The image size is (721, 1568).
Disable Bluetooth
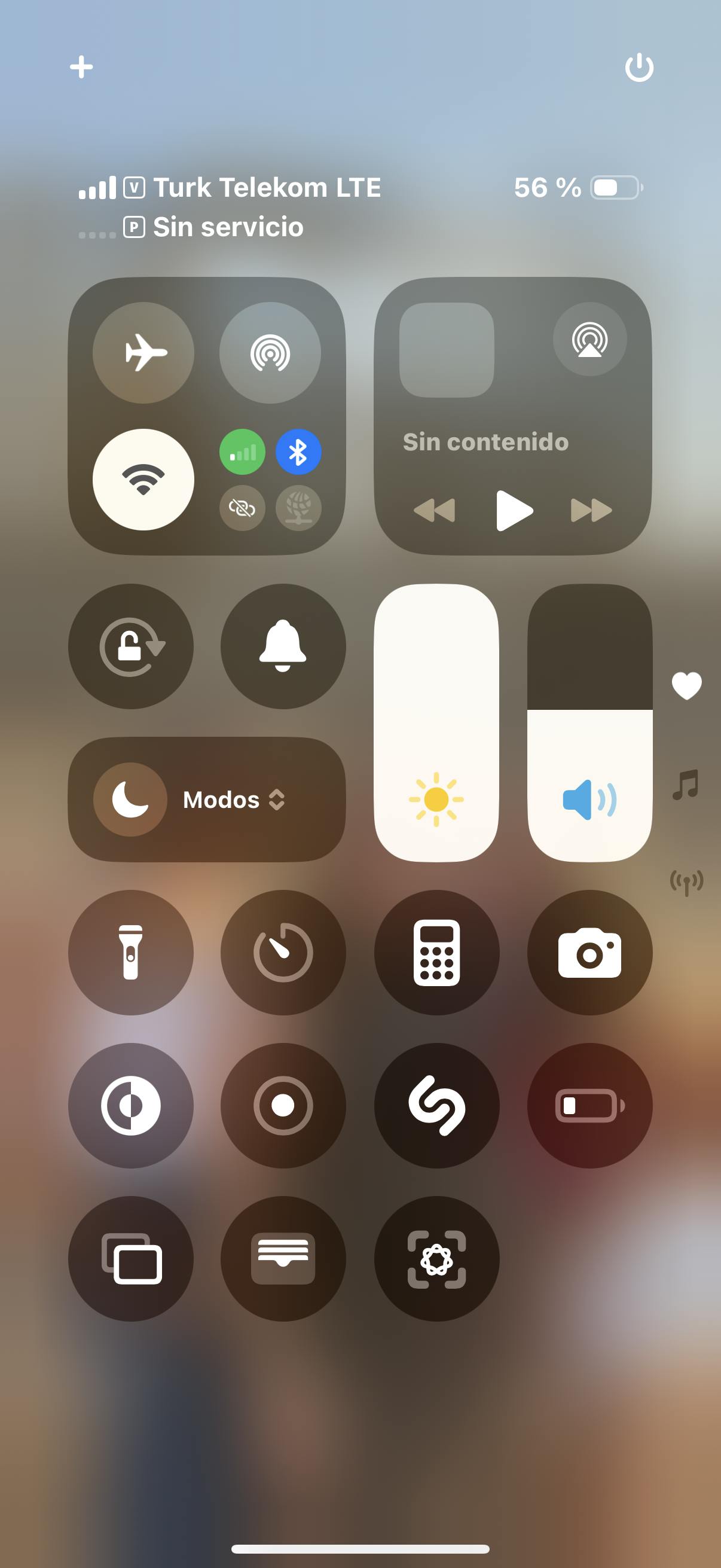298,452
